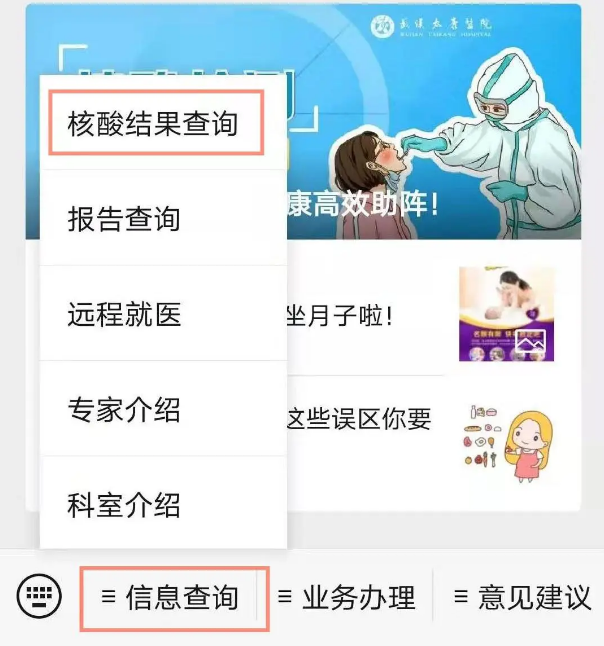Switch to keyboard input mode

[x=39, y=598]
